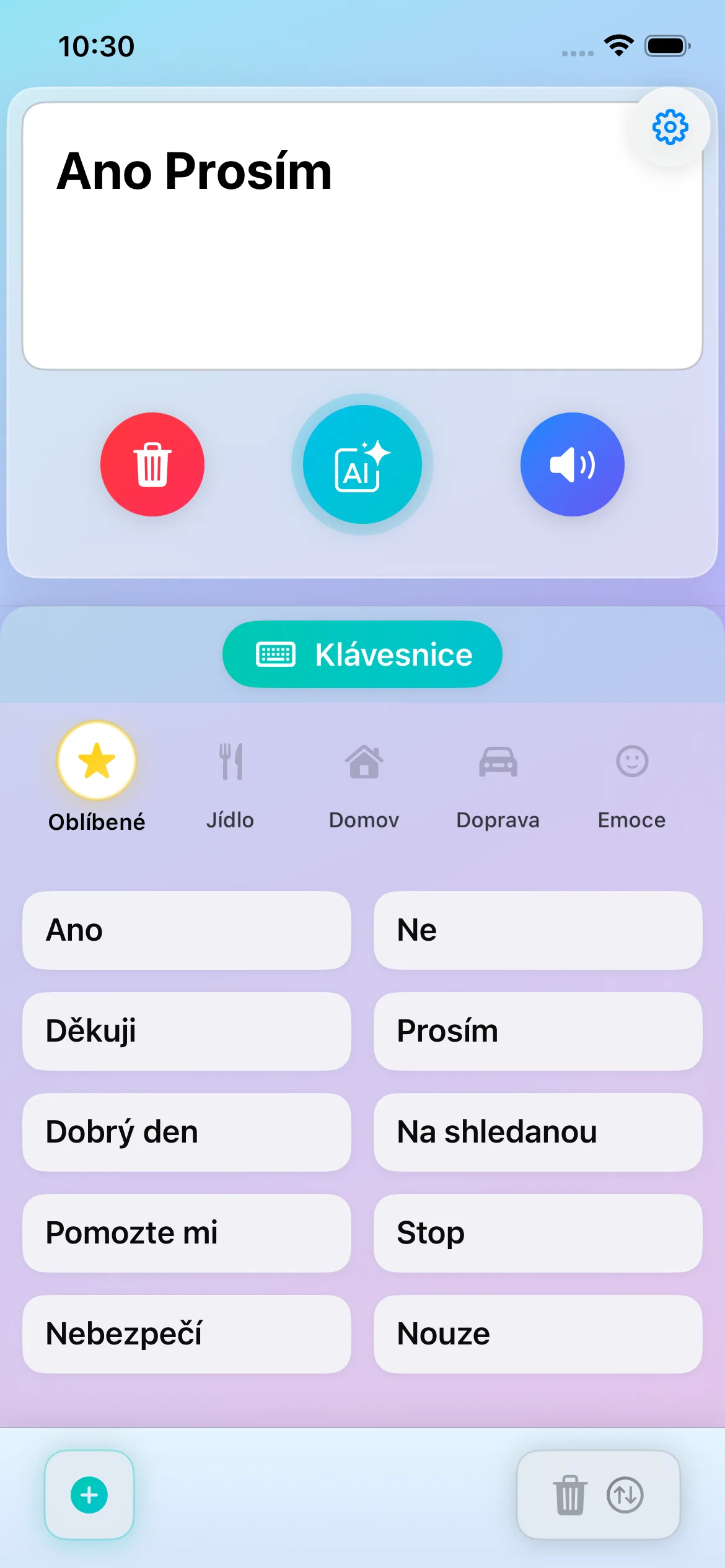Clear the composed text with red trash button
The image size is (725, 1568).
click(x=152, y=464)
